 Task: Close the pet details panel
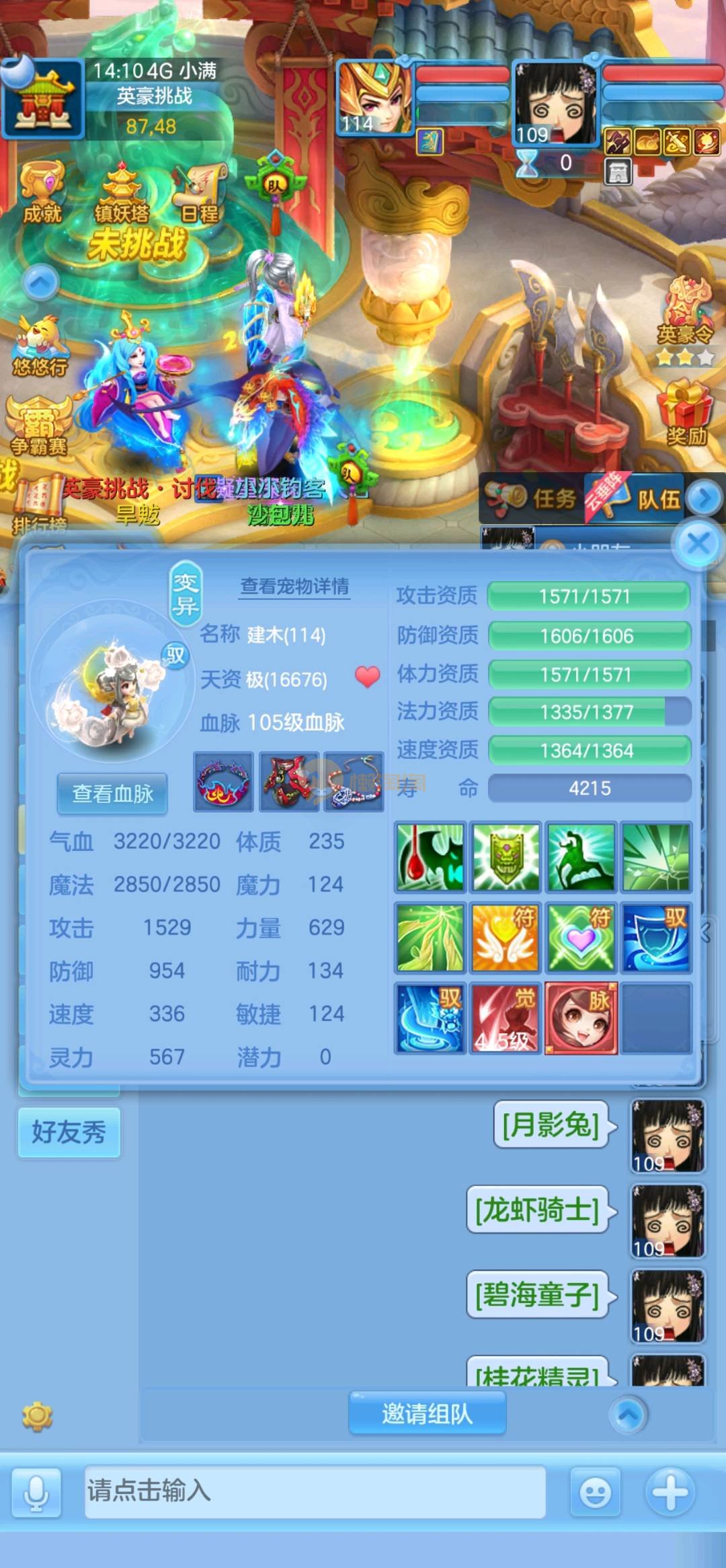(698, 543)
